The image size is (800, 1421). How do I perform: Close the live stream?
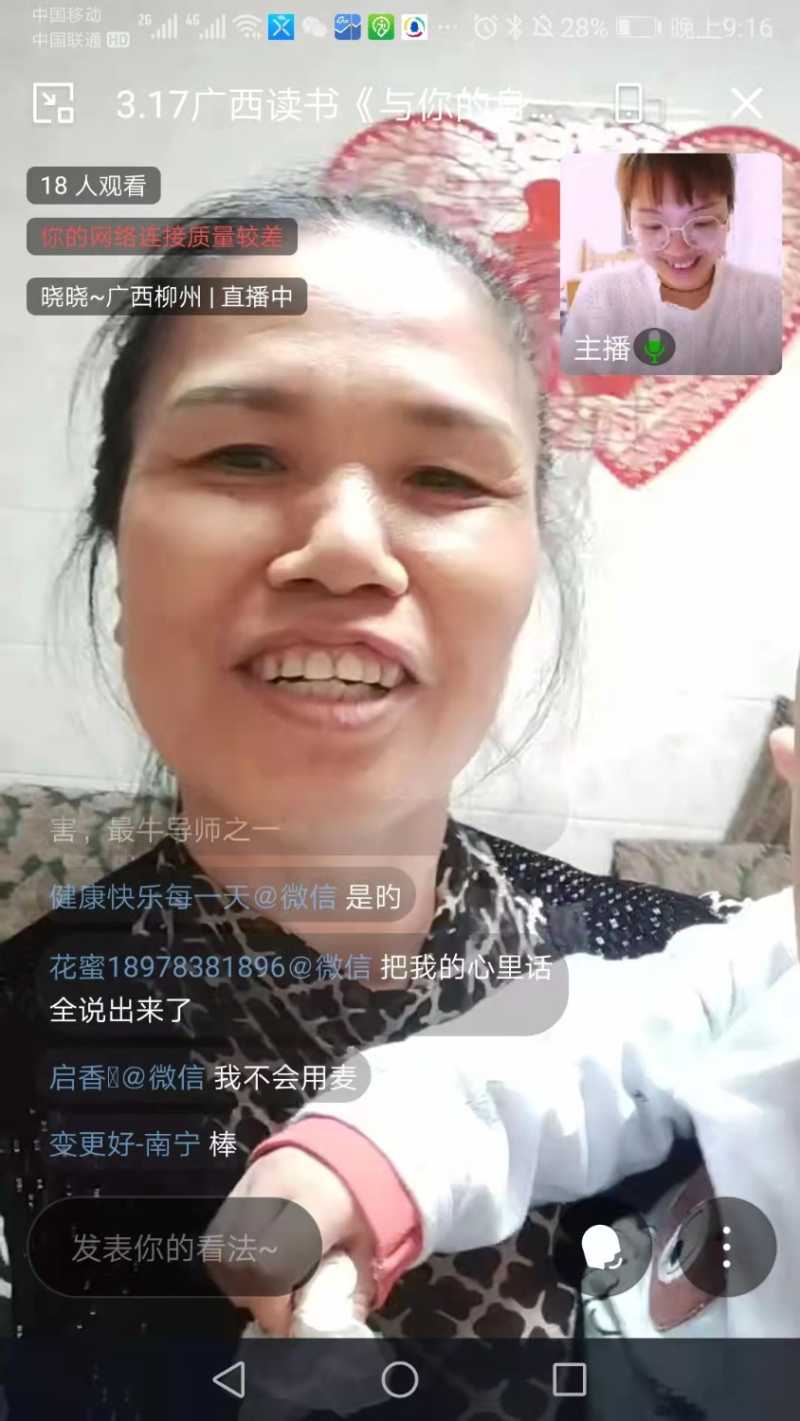pyautogui.click(x=746, y=103)
